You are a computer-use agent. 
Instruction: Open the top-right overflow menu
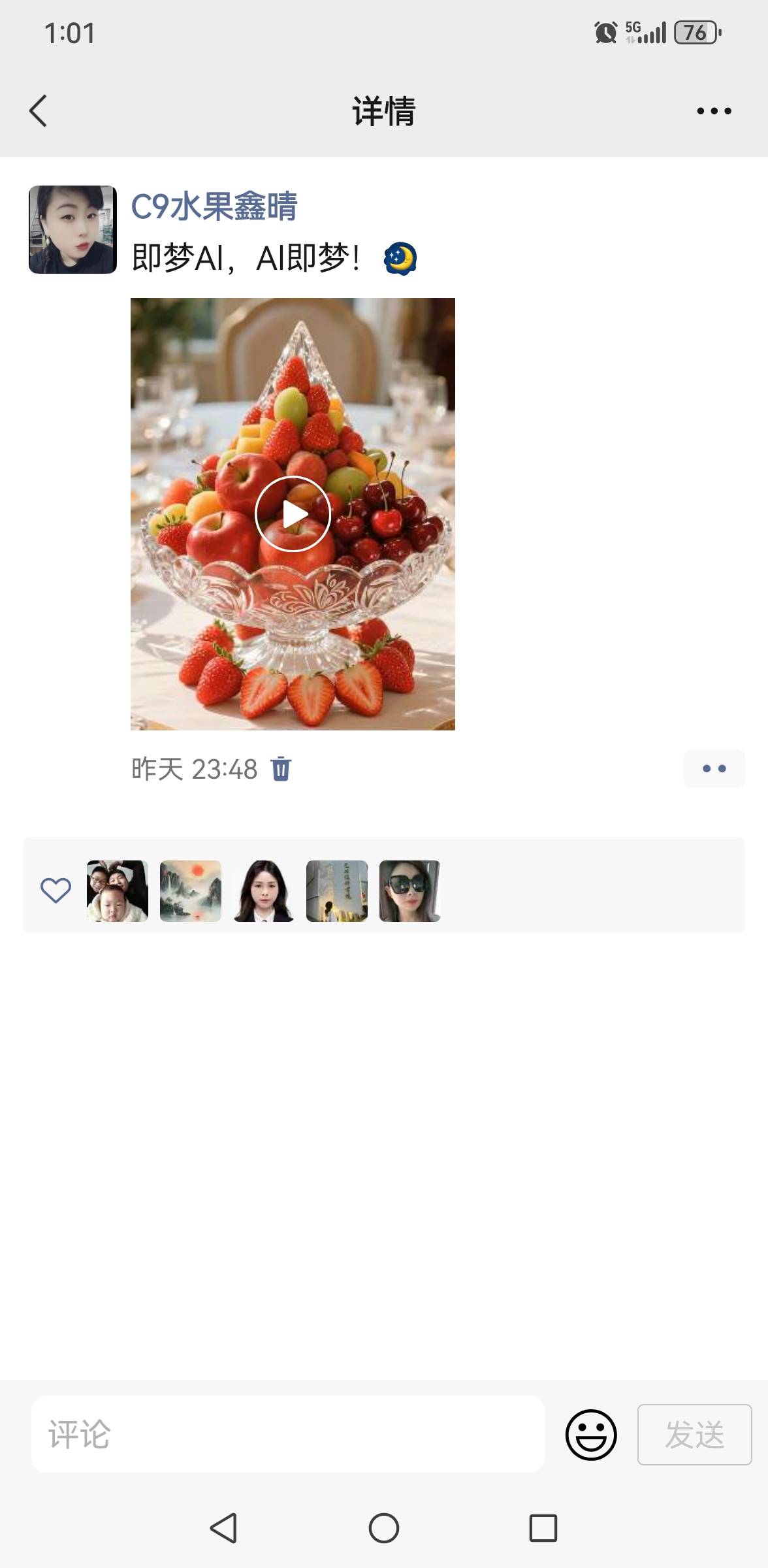(714, 111)
